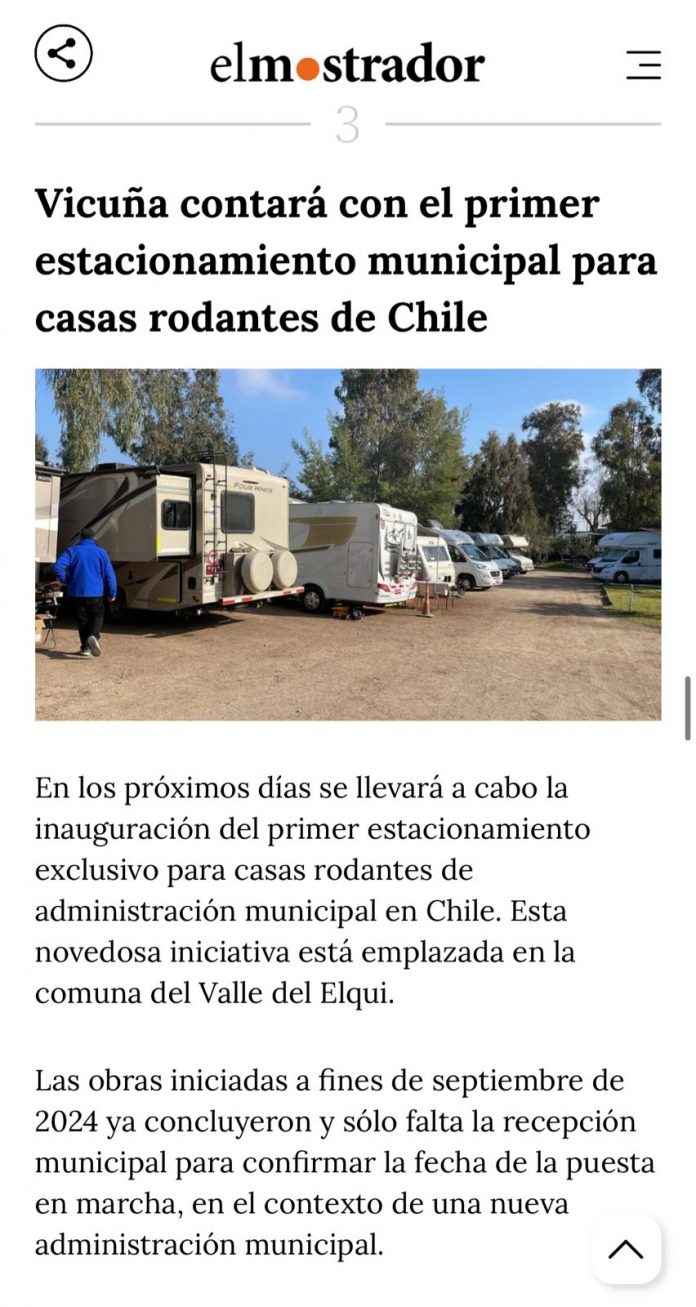Share this article
Screen dimensions: 696x1307
(63, 53)
